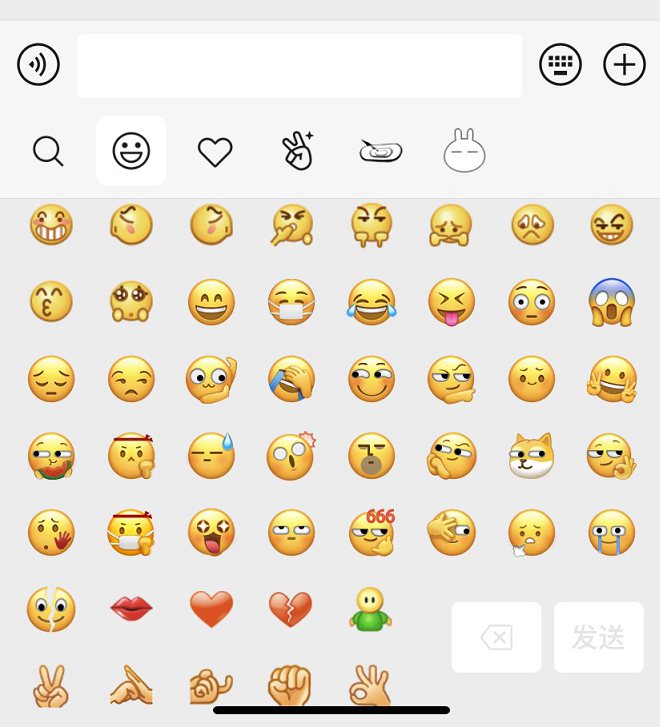Select the default smiley emoji tab
Screen dimensions: 660x727
click(131, 151)
